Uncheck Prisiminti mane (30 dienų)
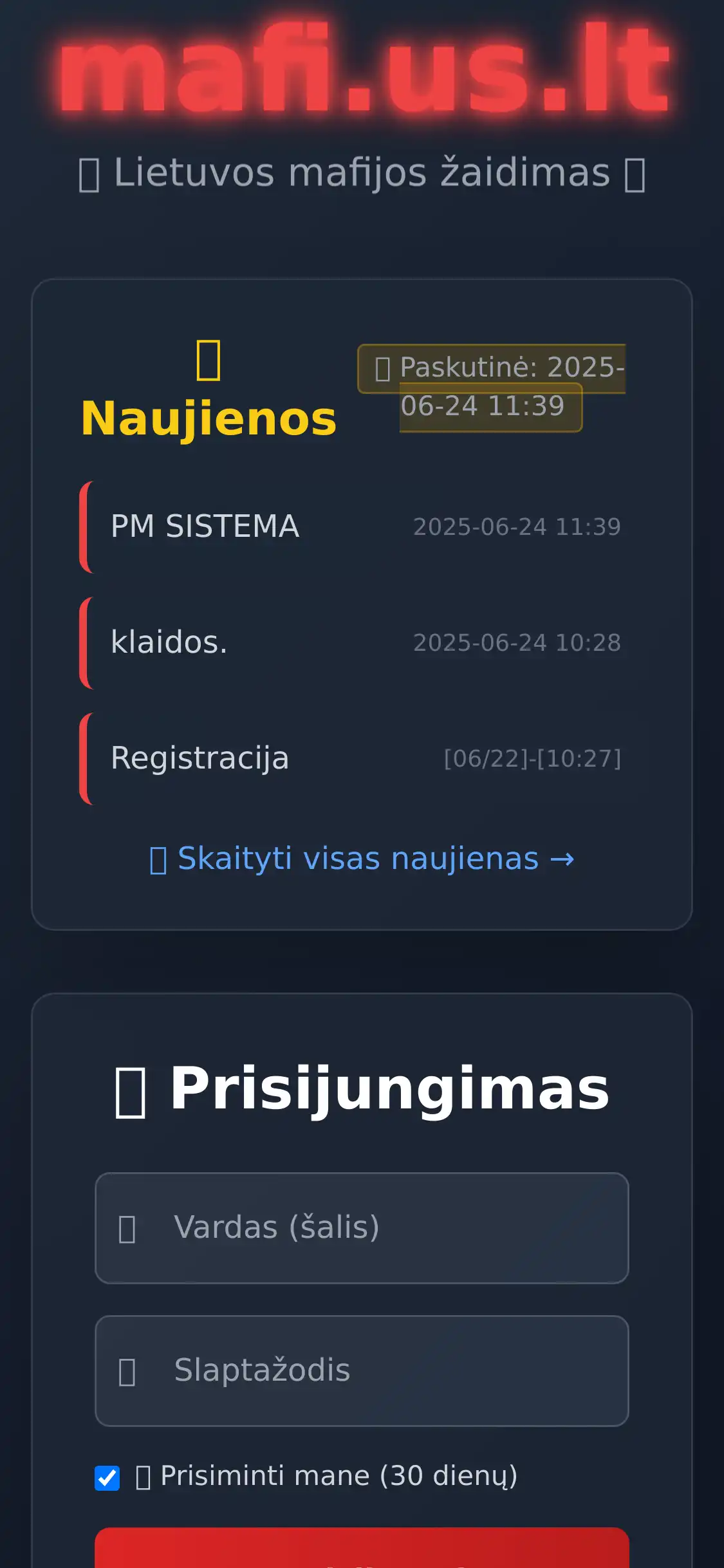The image size is (724, 1568). pyautogui.click(x=107, y=1477)
